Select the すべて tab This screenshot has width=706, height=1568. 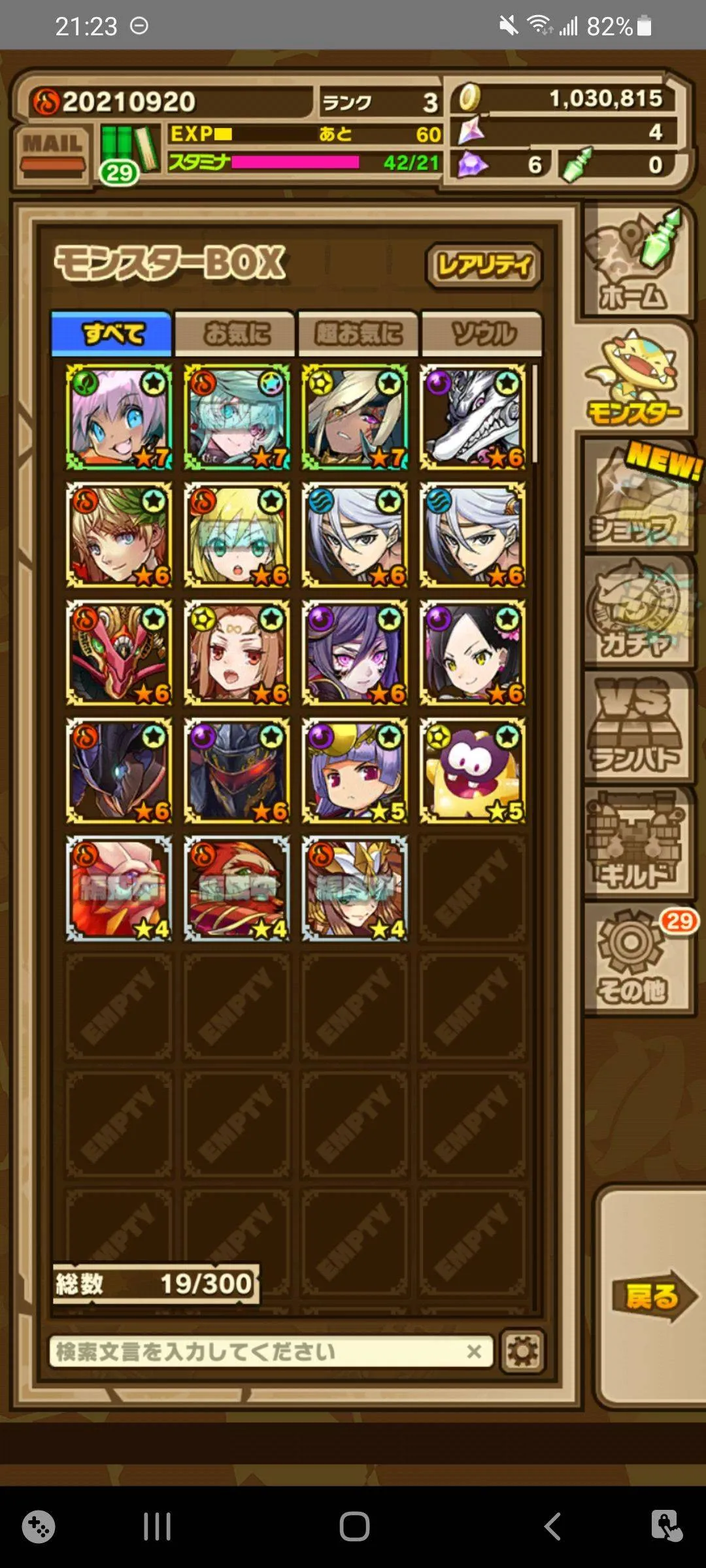click(x=112, y=334)
